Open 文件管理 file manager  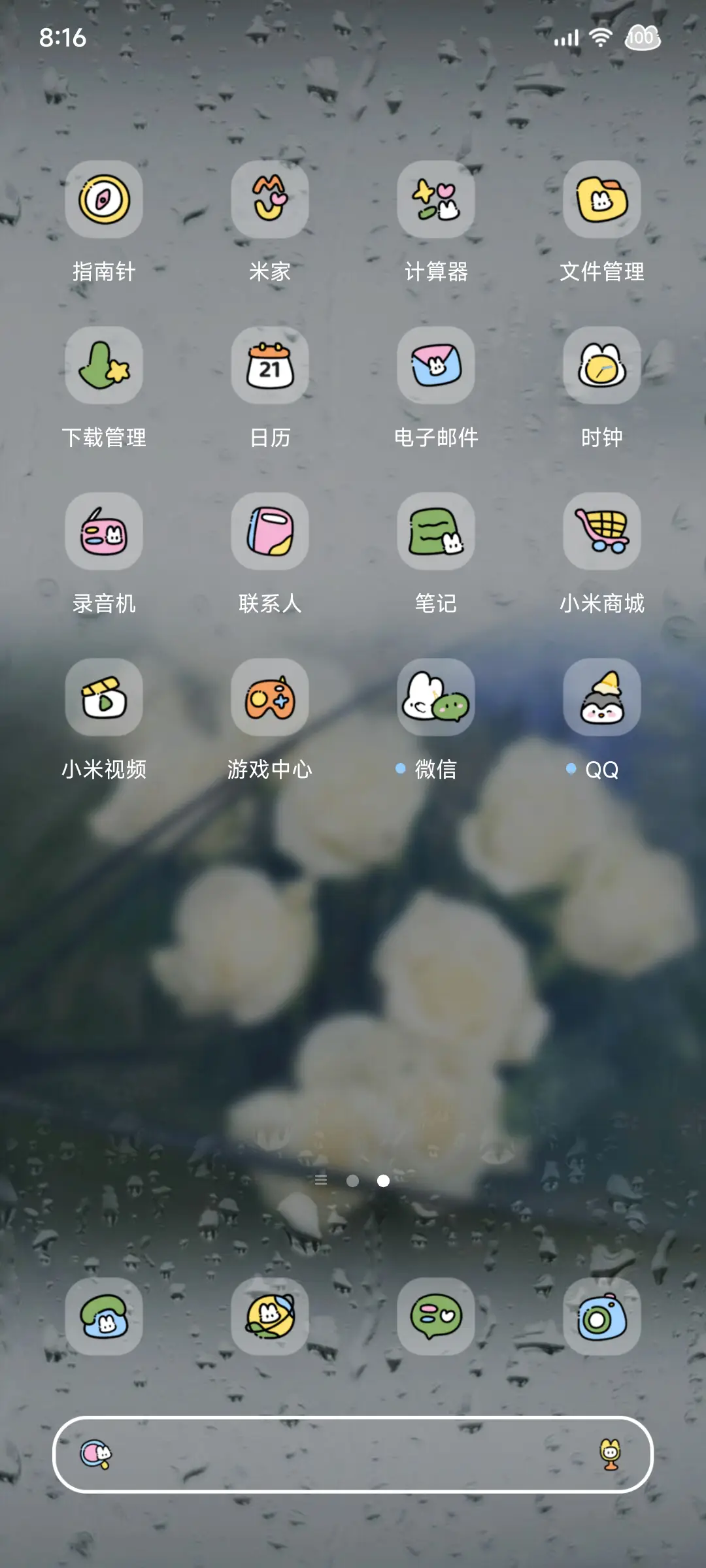tap(601, 201)
